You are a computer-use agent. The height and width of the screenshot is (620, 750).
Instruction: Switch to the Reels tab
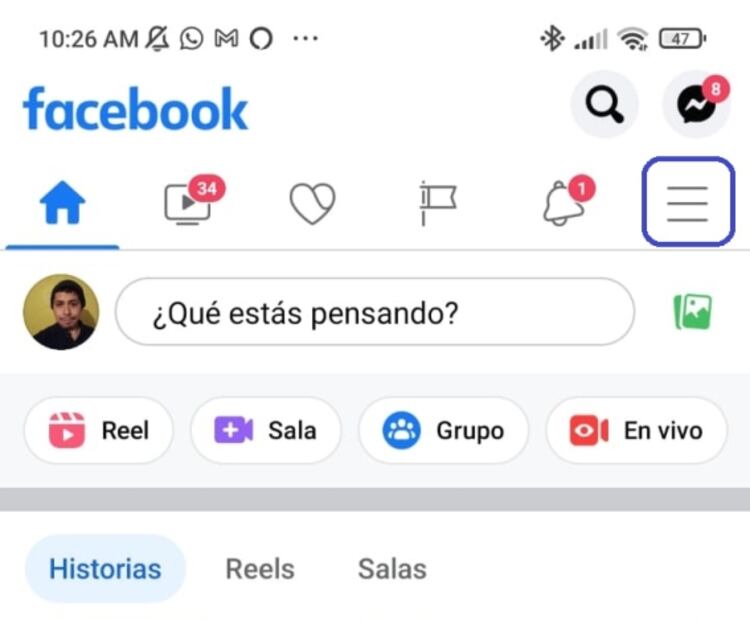point(260,569)
